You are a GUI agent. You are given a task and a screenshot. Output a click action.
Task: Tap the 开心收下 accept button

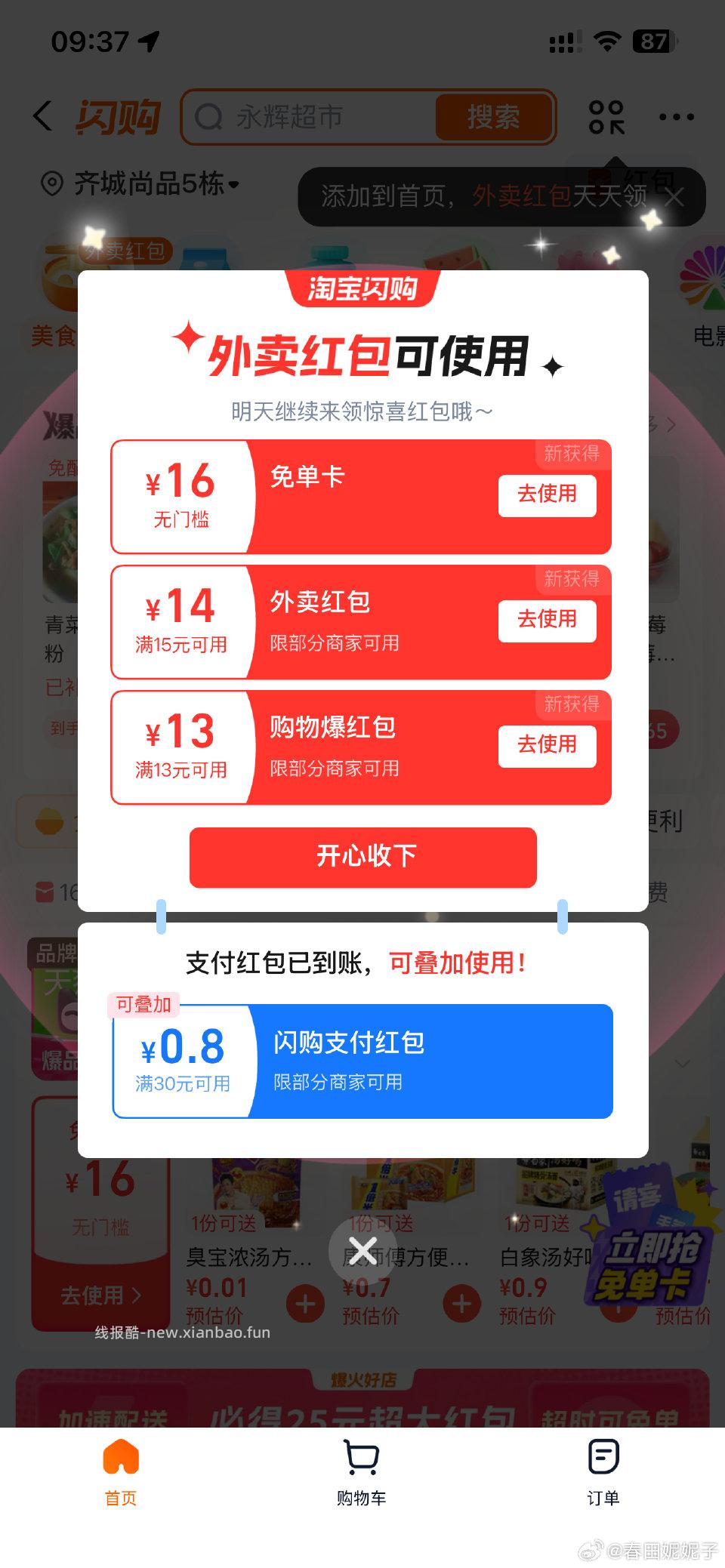[362, 857]
